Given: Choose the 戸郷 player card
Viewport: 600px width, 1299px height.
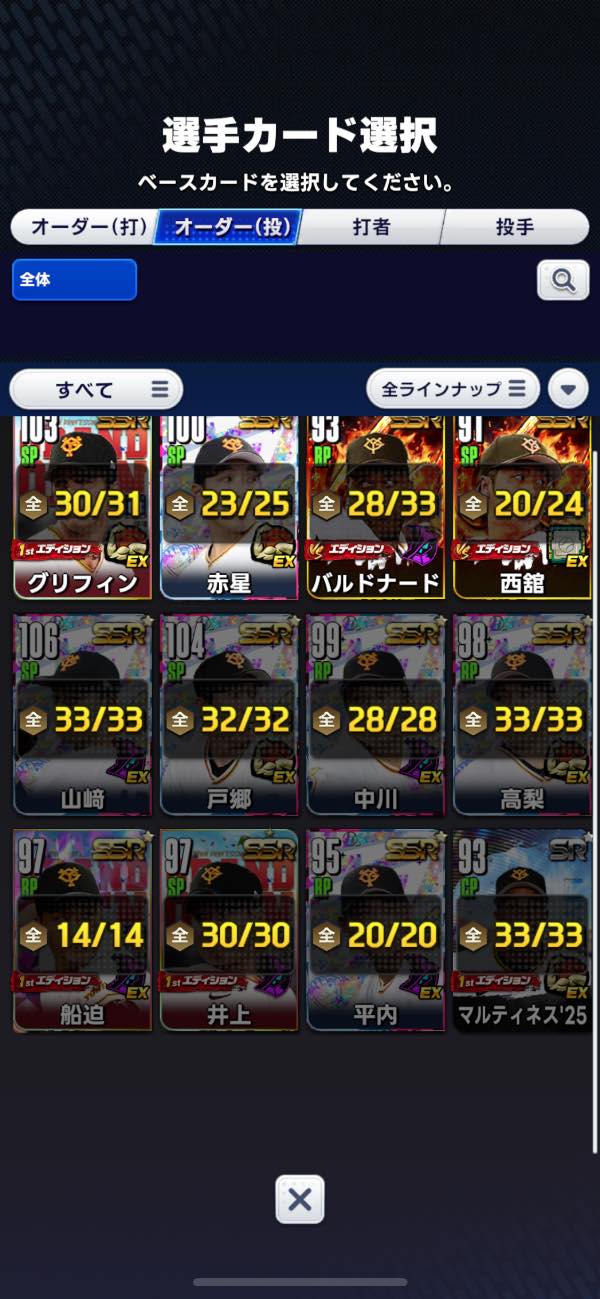Looking at the screenshot, I should coord(229,715).
